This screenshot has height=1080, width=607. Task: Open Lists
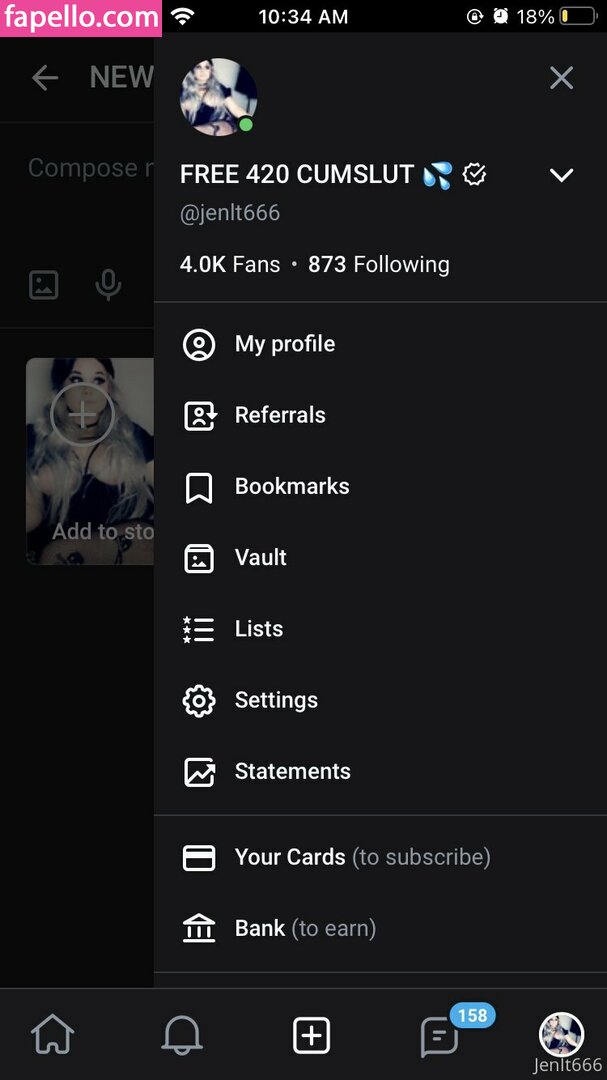coord(258,629)
